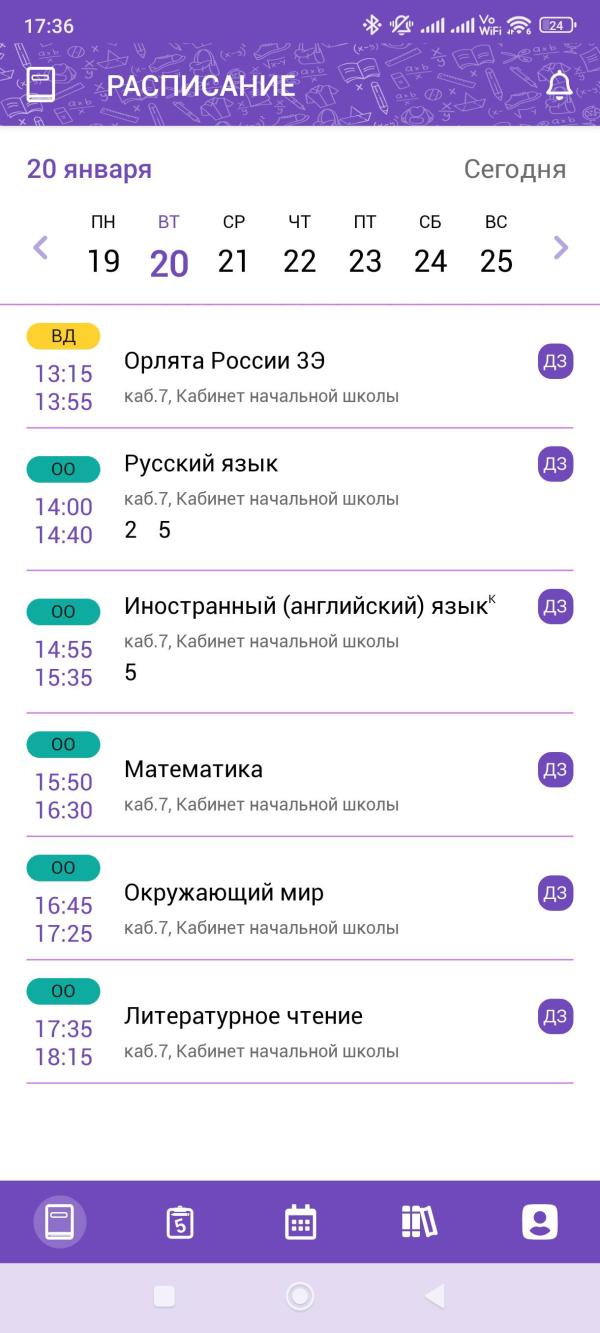Open homework ДЗ for Орлята России 3Э

pos(555,361)
